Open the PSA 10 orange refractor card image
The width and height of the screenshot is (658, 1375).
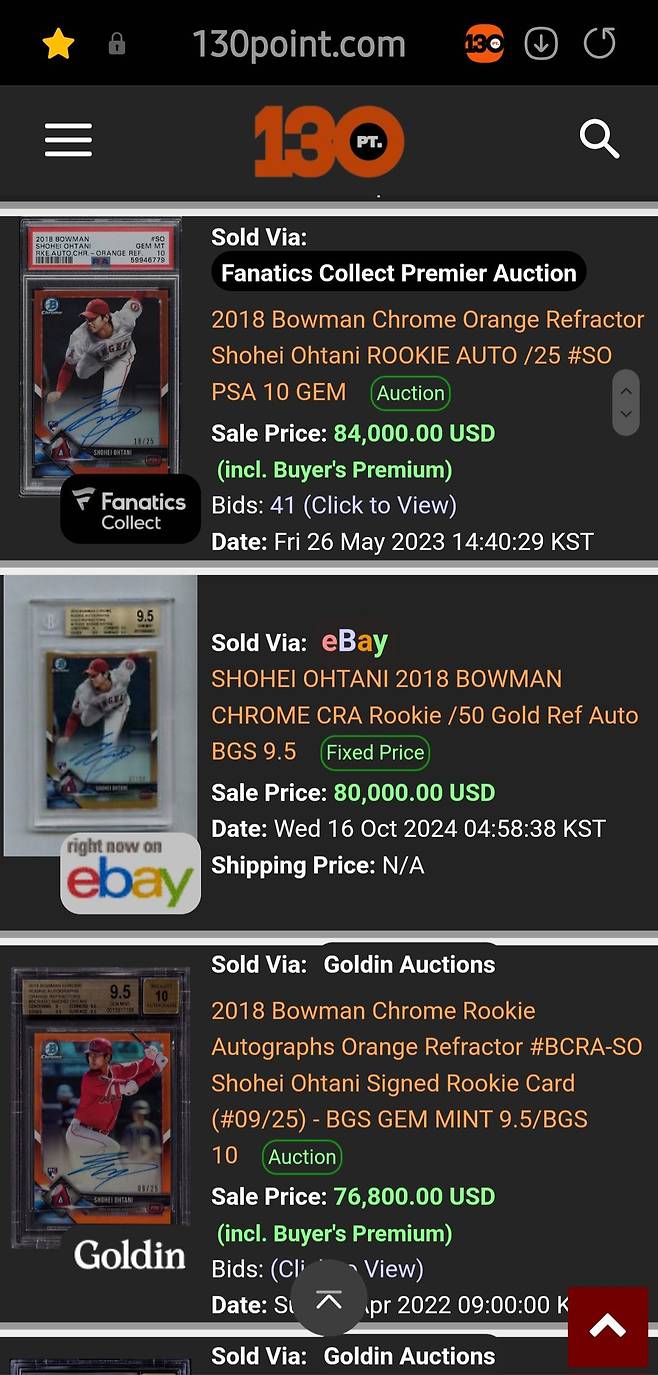point(99,360)
